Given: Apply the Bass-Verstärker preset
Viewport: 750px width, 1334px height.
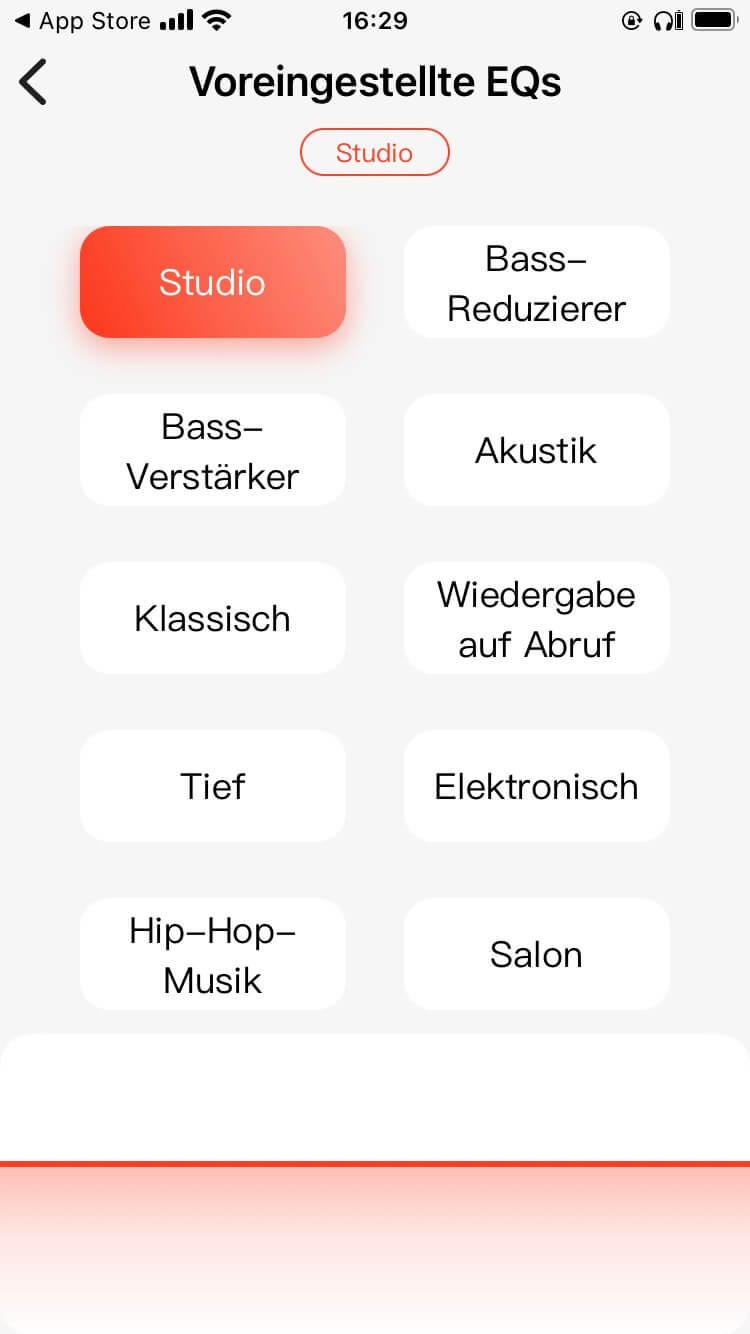Looking at the screenshot, I should click(212, 450).
